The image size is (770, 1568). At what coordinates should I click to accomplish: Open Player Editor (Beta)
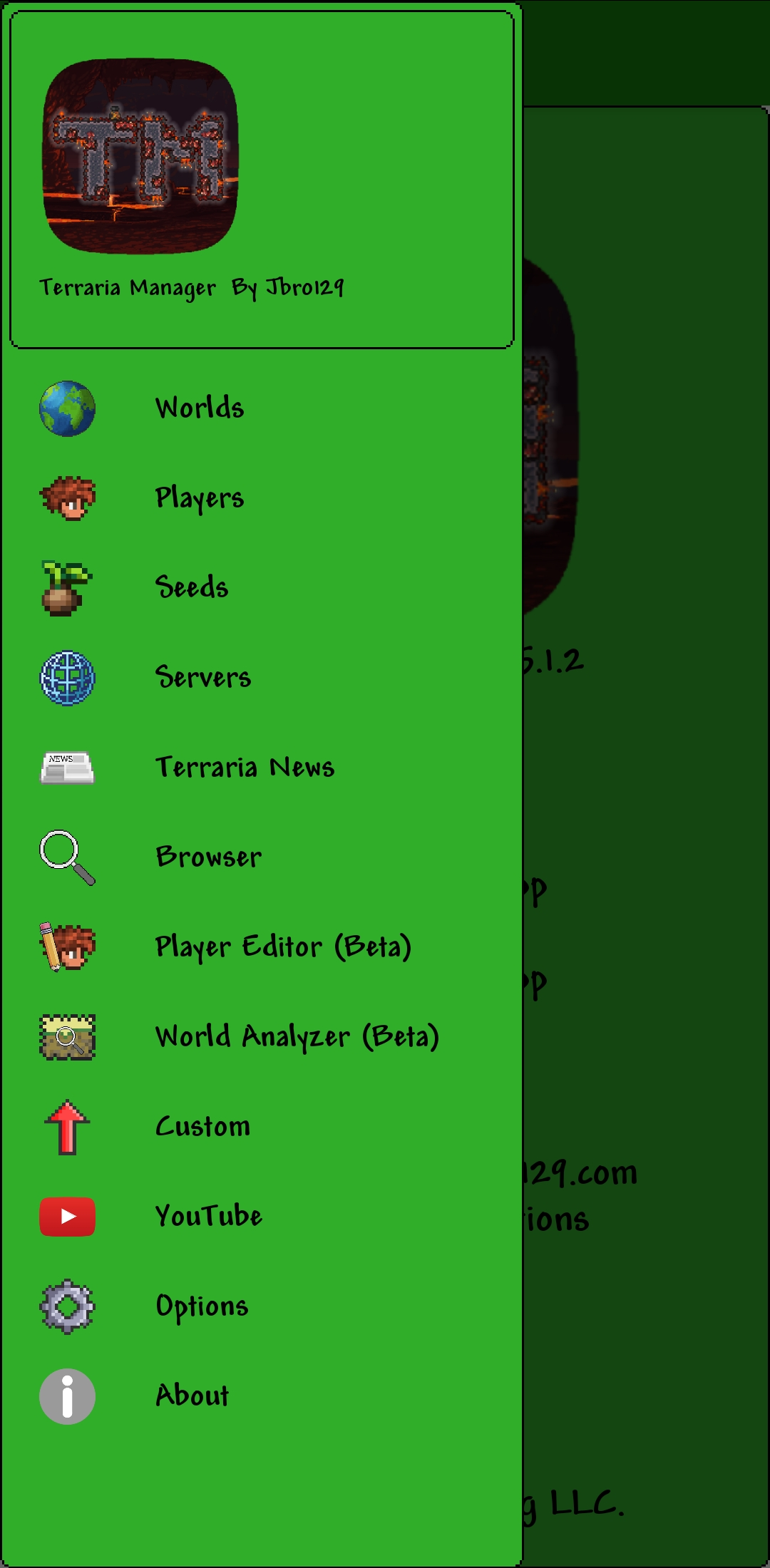point(283,947)
